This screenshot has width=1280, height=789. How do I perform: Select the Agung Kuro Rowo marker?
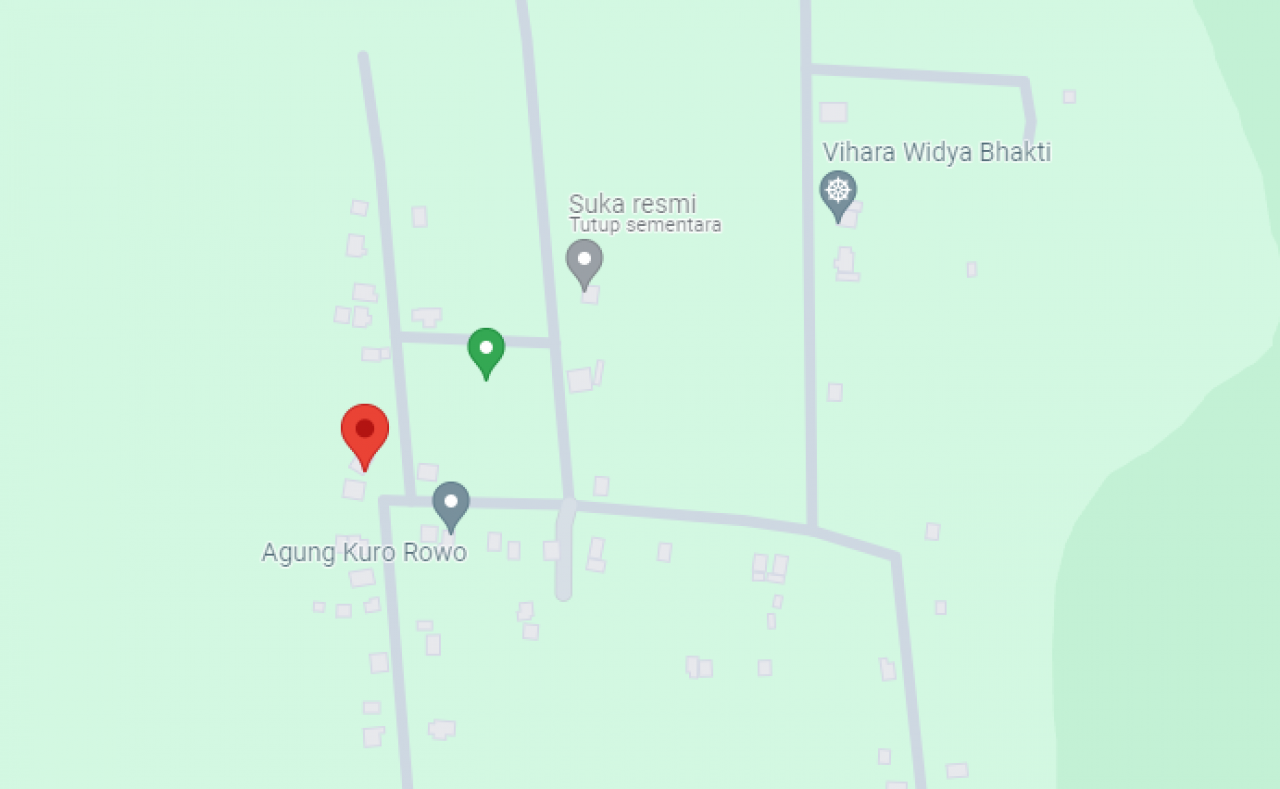pos(451,502)
